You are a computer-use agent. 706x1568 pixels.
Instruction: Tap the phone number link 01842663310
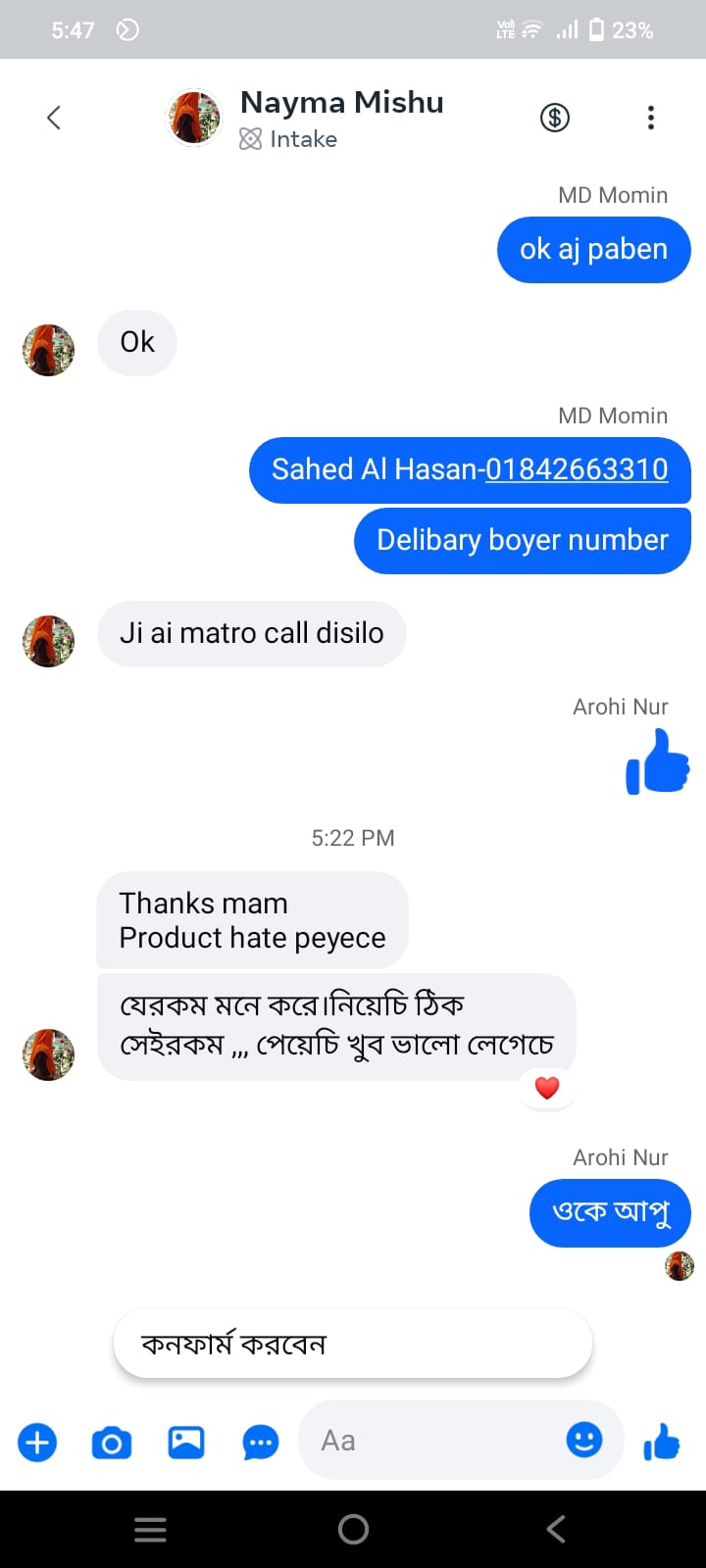pyautogui.click(x=577, y=469)
